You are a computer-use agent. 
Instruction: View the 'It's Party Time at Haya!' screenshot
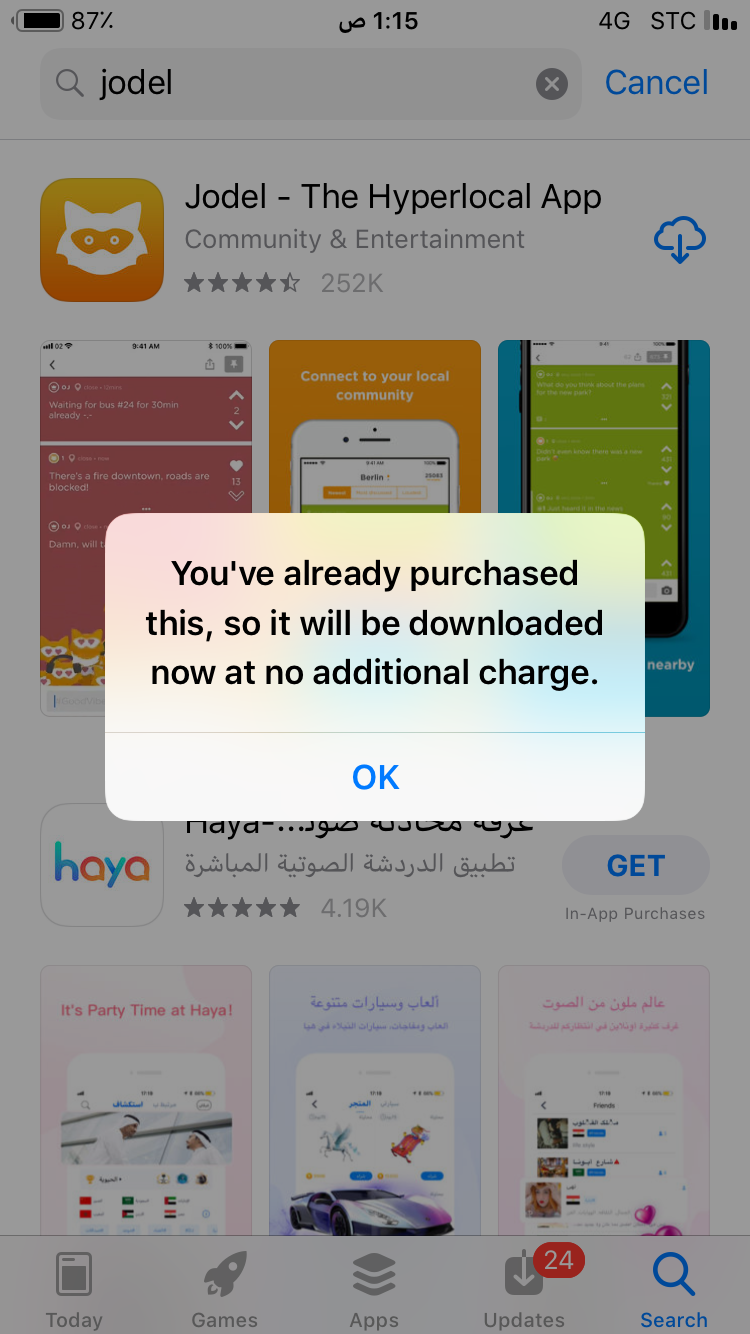pyautogui.click(x=146, y=1100)
